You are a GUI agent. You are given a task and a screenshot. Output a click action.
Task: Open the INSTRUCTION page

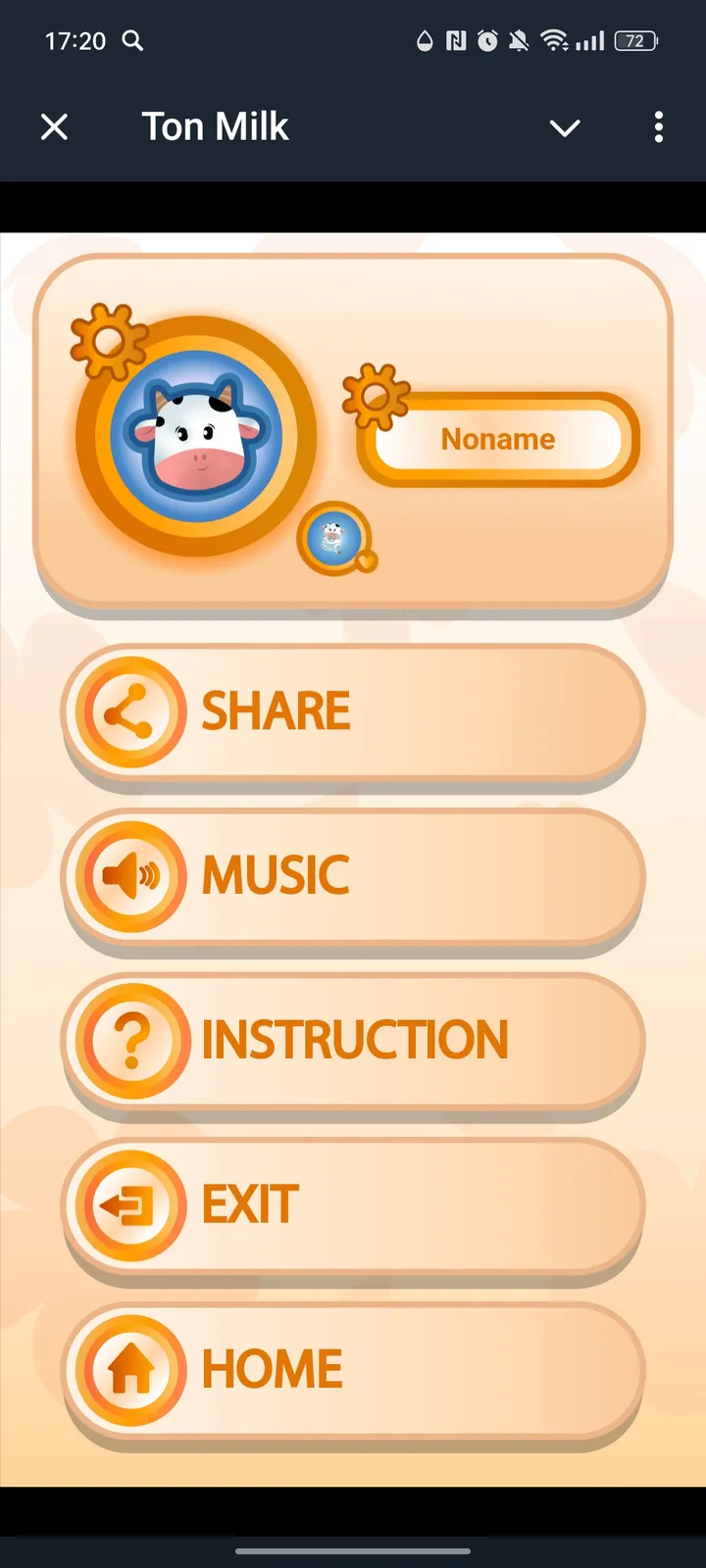pyautogui.click(x=353, y=1041)
